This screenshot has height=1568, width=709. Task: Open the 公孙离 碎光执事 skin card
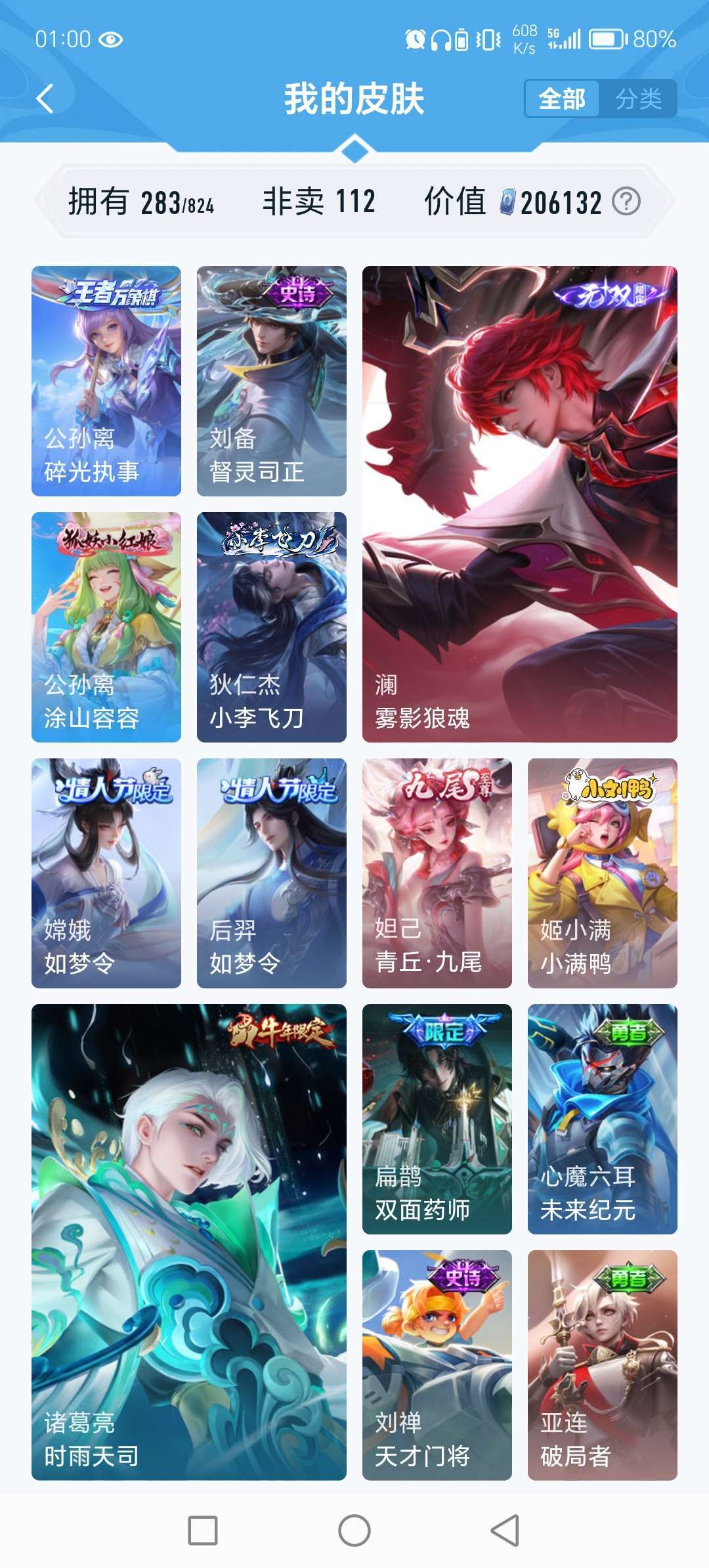tap(106, 381)
